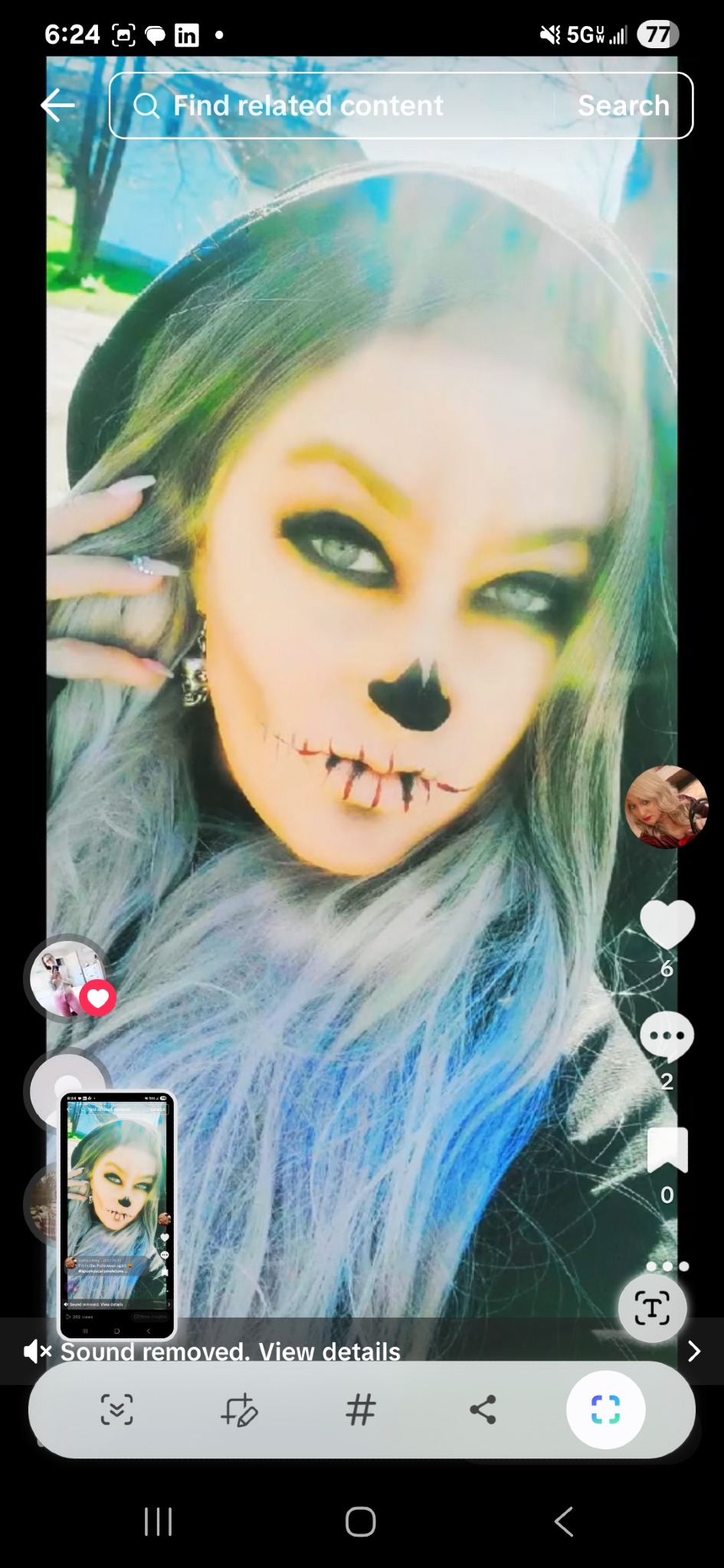Screen dimensions: 724x1568
Task: Open the system recent apps view
Action: (158, 1521)
